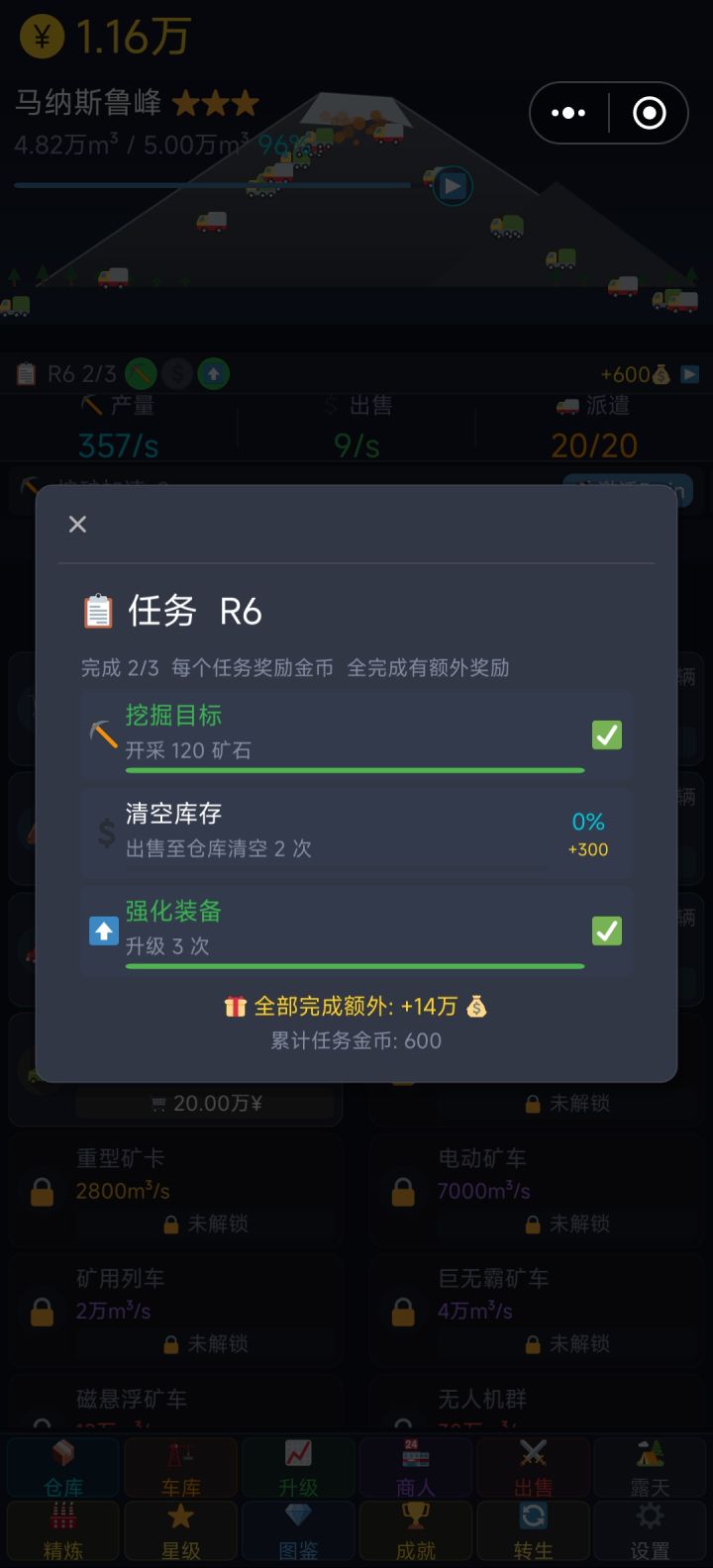The height and width of the screenshot is (1568, 713).
Task: Open the WeChat mini-program more options menu
Action: point(567,112)
